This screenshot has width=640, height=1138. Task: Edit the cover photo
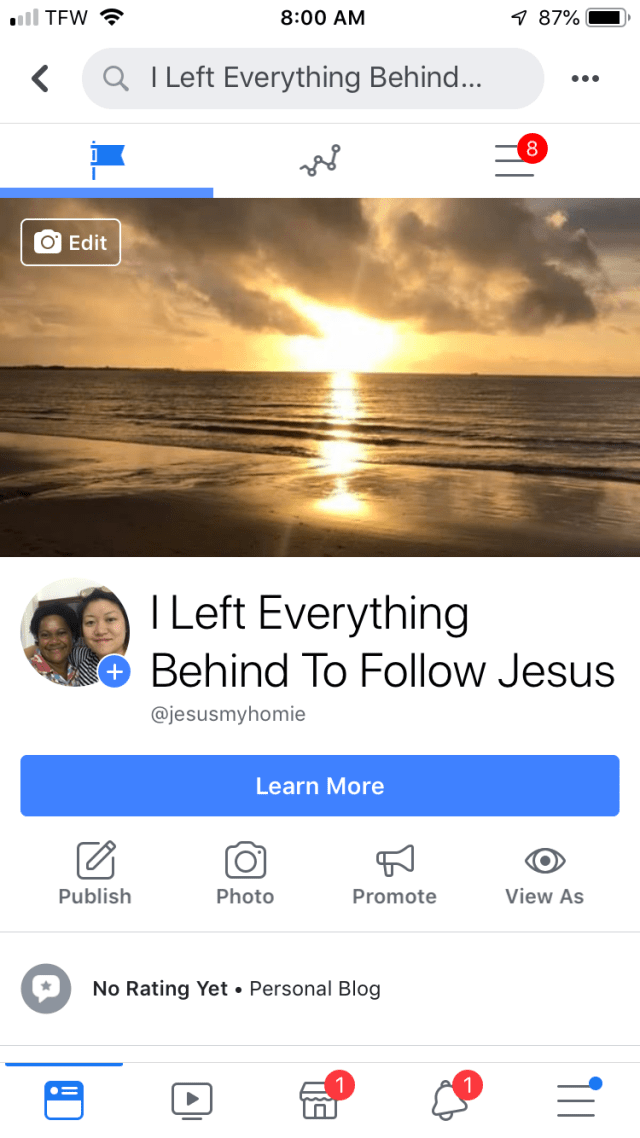click(71, 243)
